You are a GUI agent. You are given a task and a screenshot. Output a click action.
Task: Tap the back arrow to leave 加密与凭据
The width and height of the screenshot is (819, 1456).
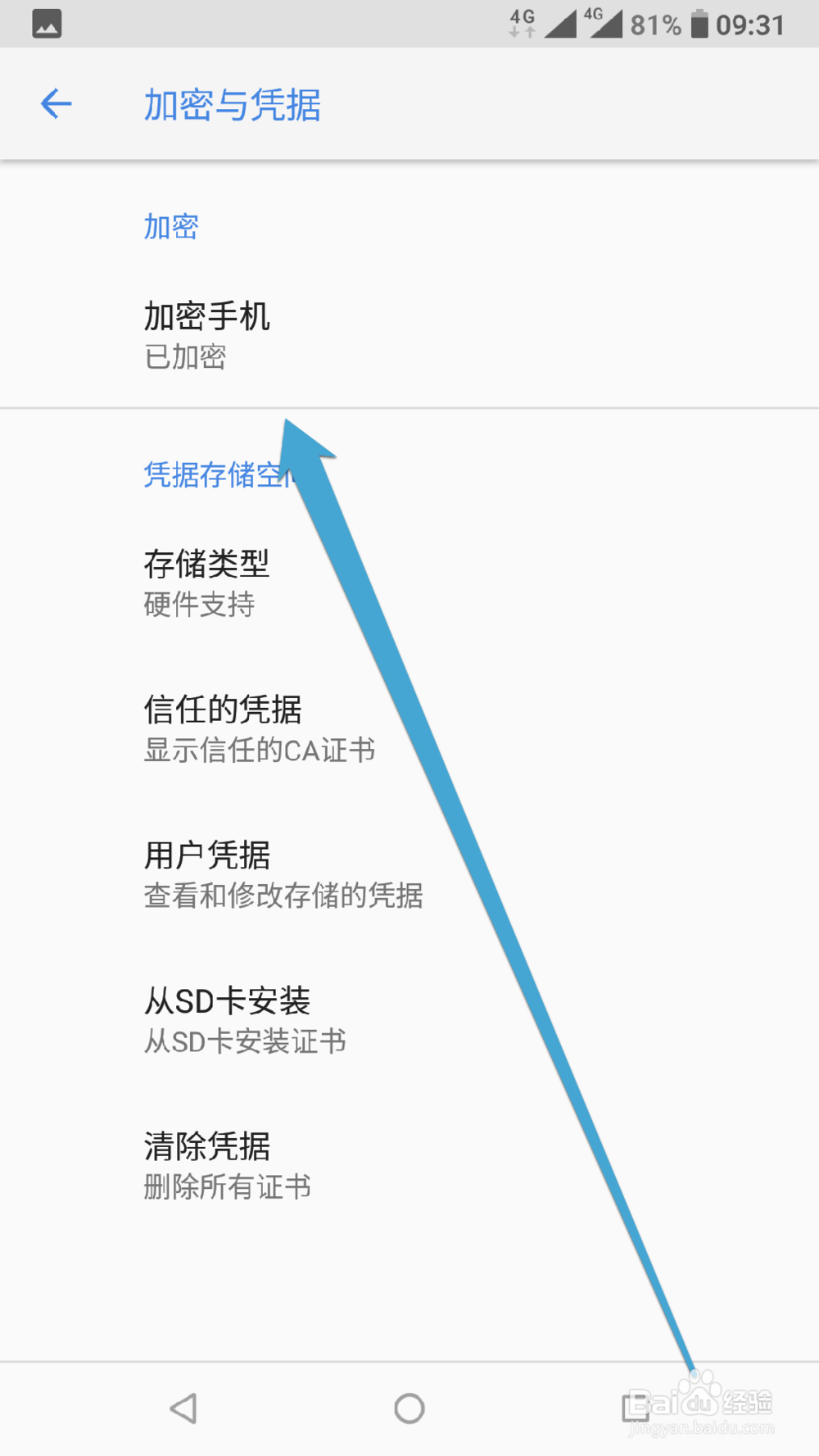pos(55,104)
